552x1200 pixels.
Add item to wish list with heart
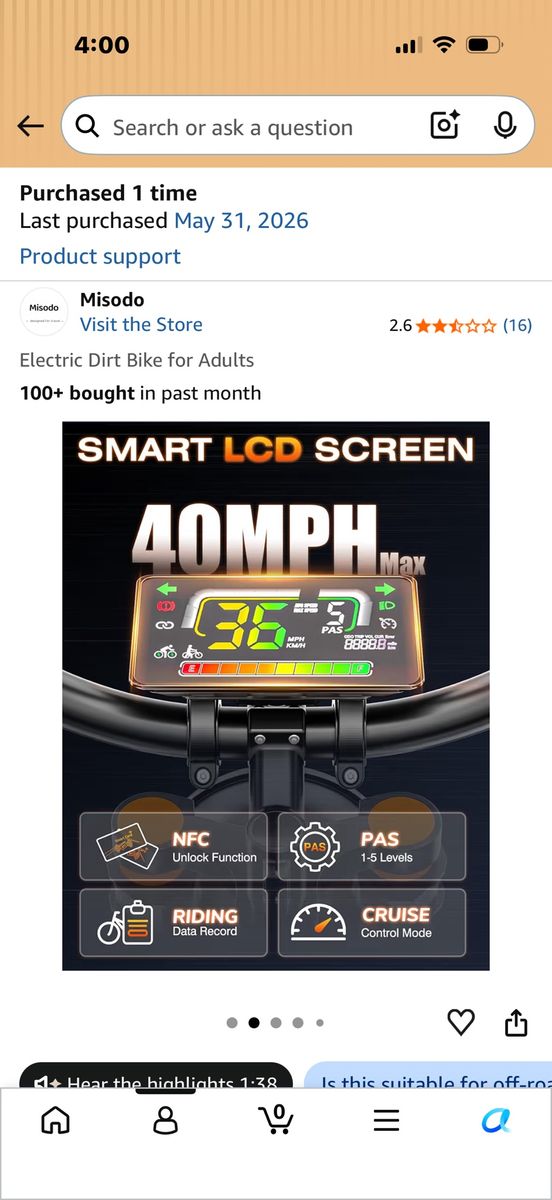pos(460,1022)
